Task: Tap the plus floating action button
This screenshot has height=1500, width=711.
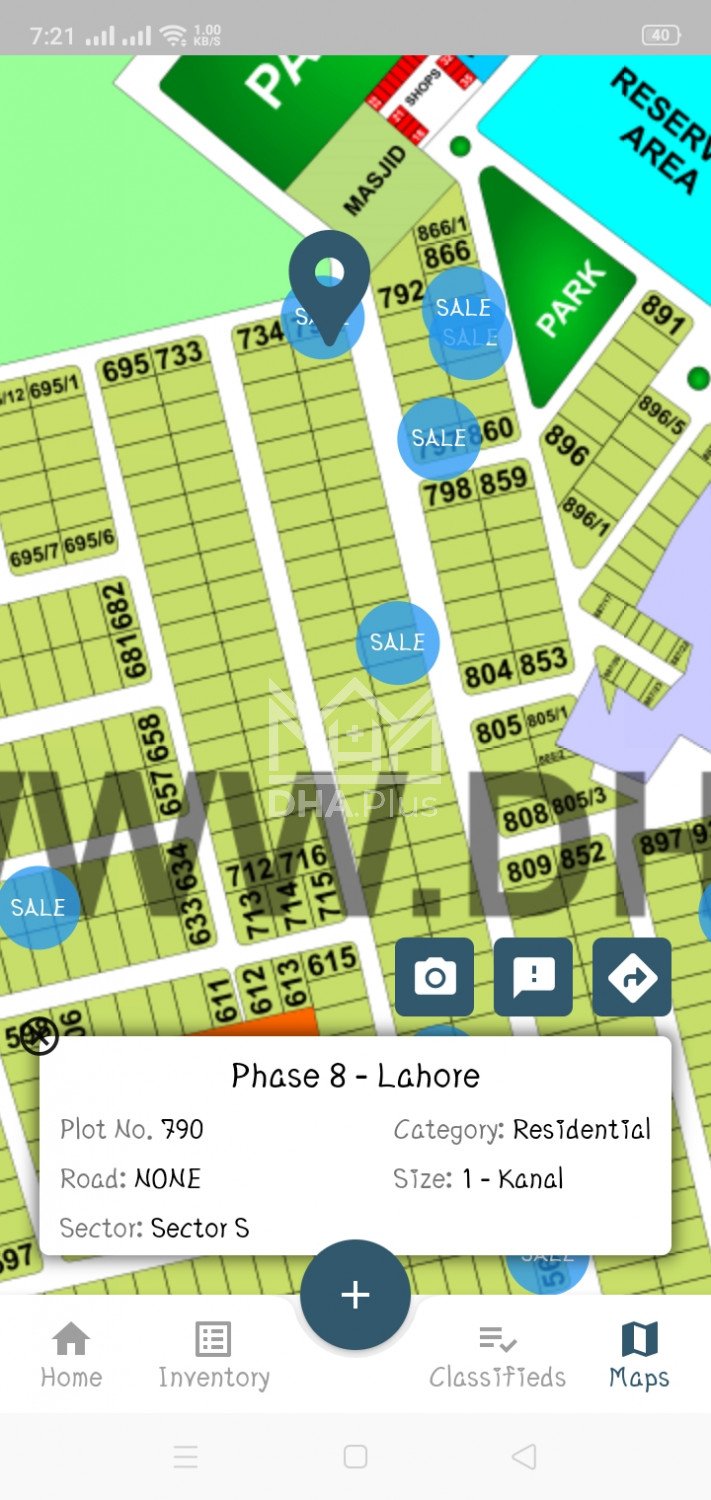Action: (x=355, y=1295)
